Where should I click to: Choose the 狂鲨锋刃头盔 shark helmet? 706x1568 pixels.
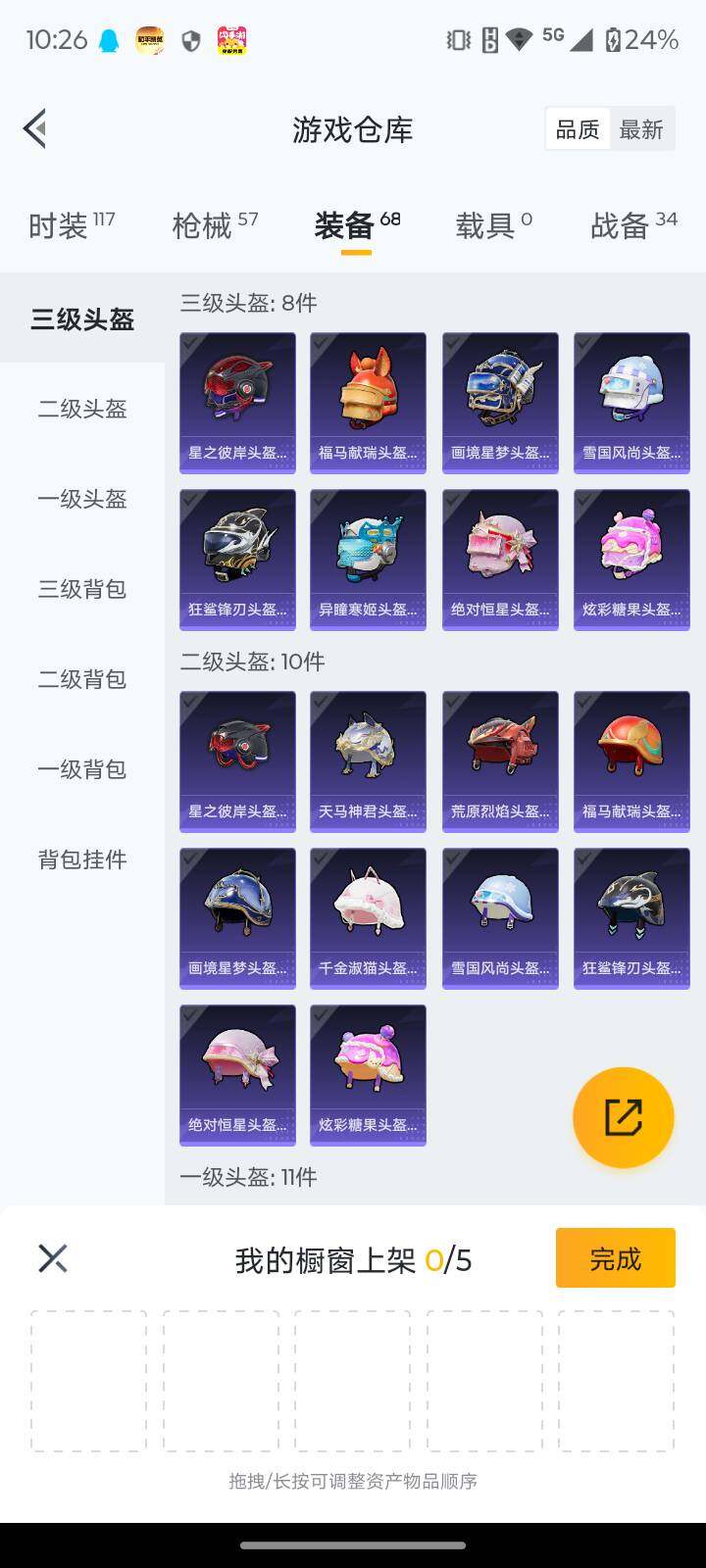[x=237, y=559]
